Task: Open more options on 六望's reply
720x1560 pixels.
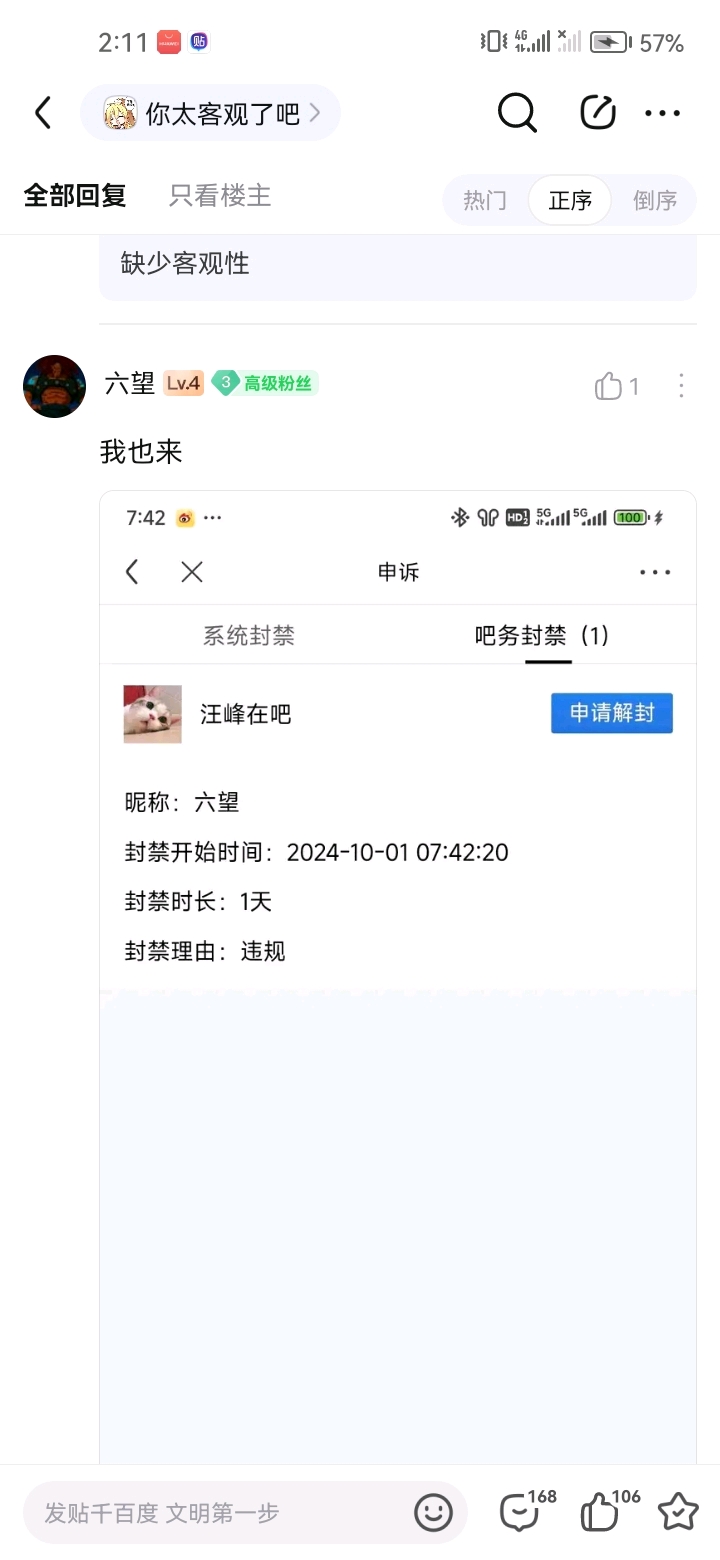Action: 681,386
